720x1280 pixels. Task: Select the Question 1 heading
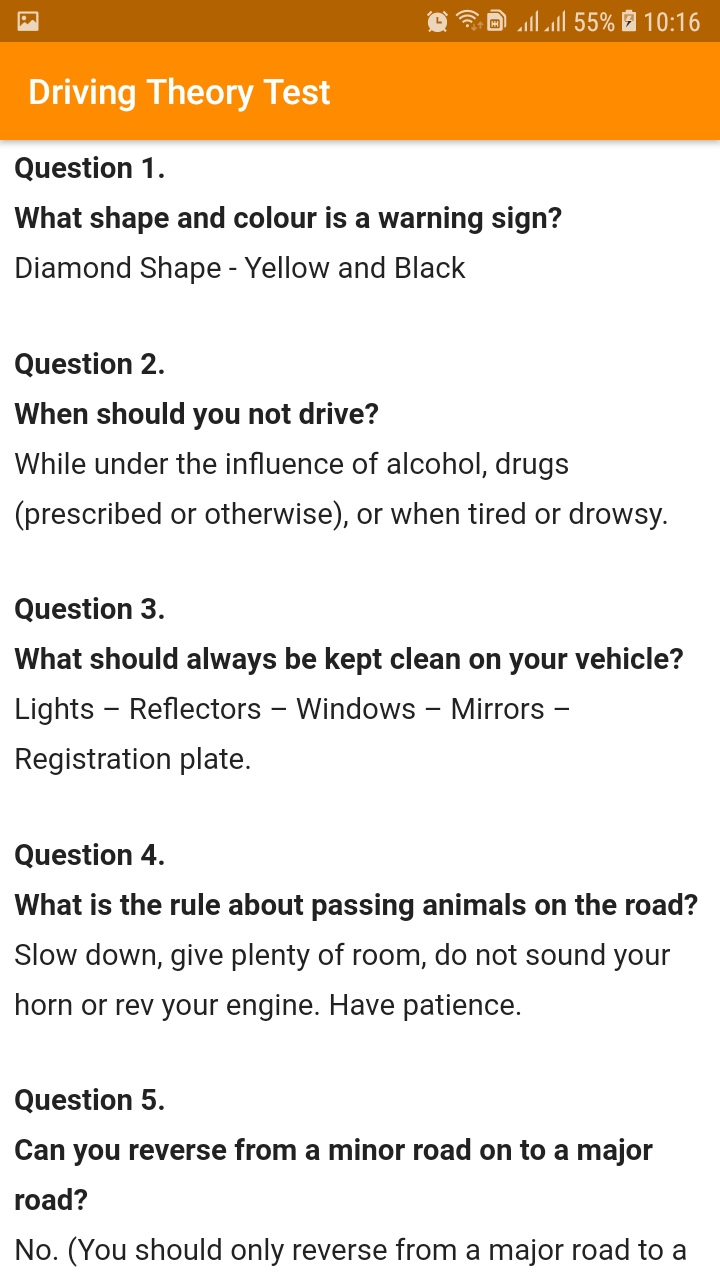click(89, 168)
